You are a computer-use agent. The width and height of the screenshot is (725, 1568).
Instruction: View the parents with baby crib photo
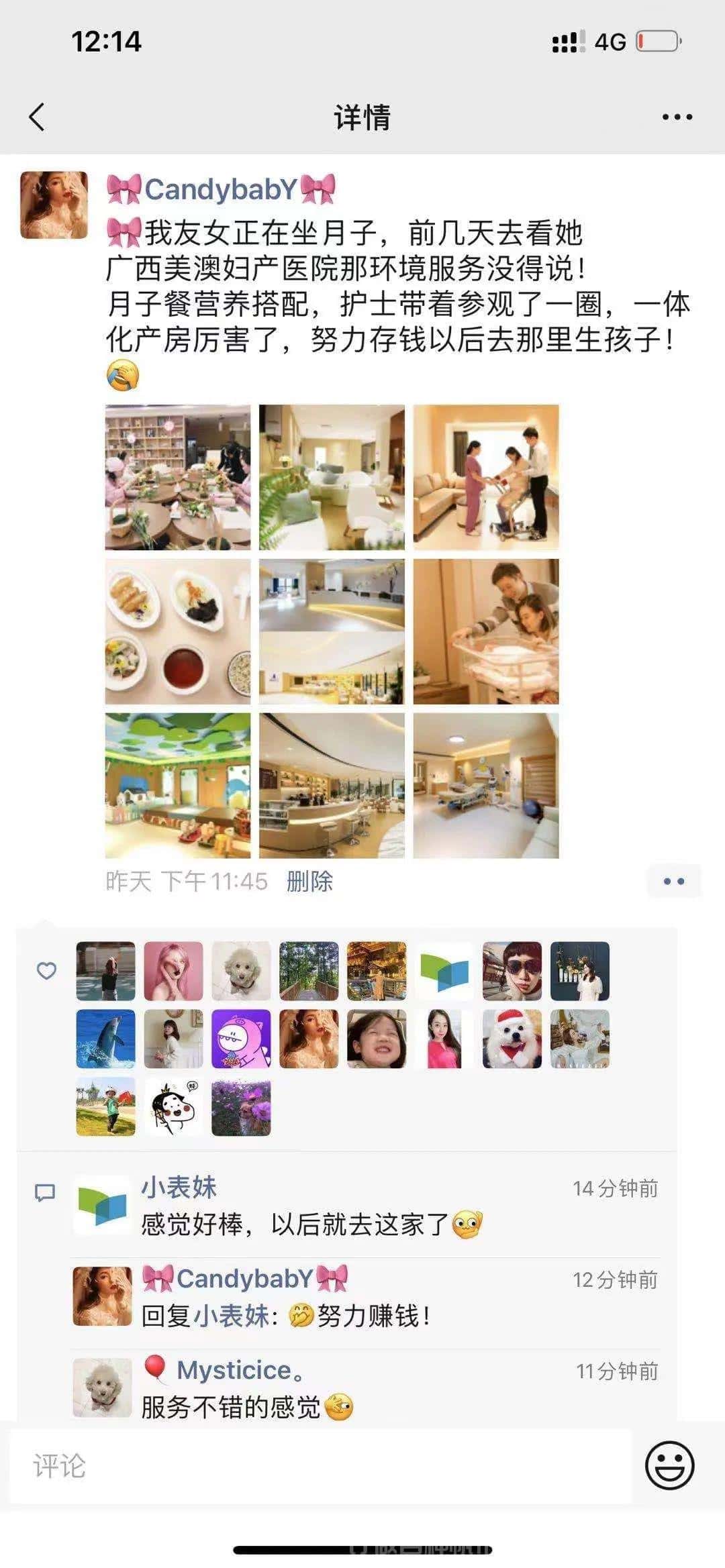(486, 631)
